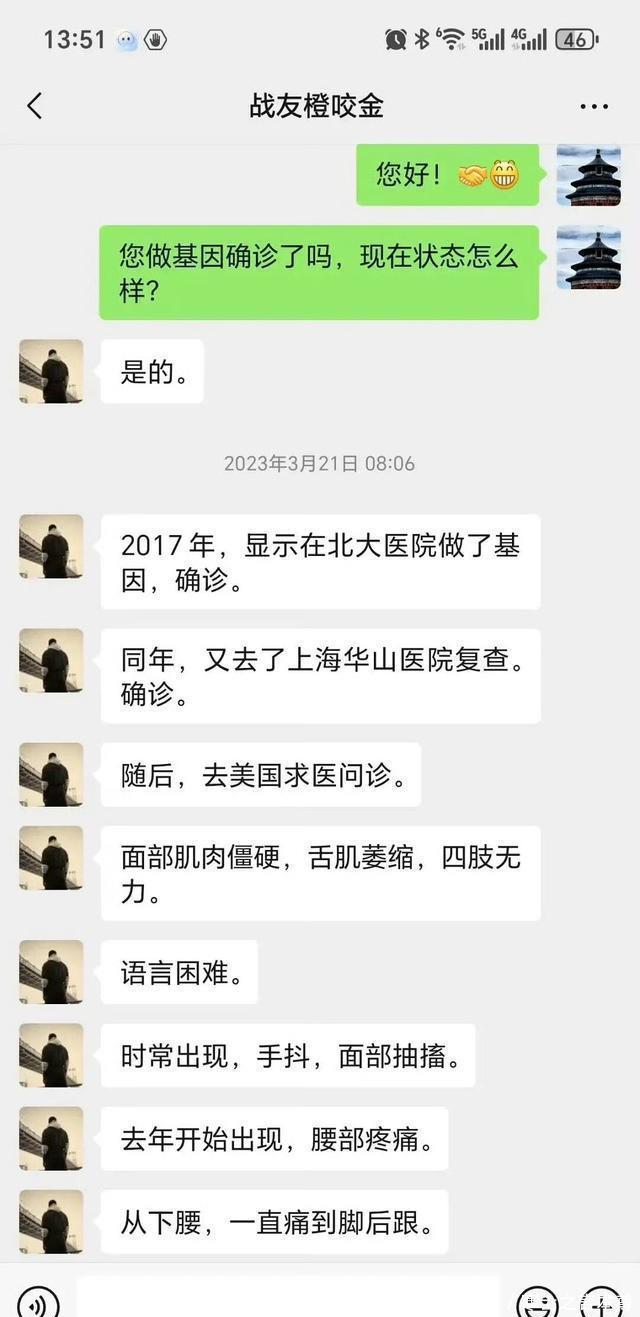The height and width of the screenshot is (1317, 640).
Task: Open the contact's avatar beside "是的。"
Action: 51,371
